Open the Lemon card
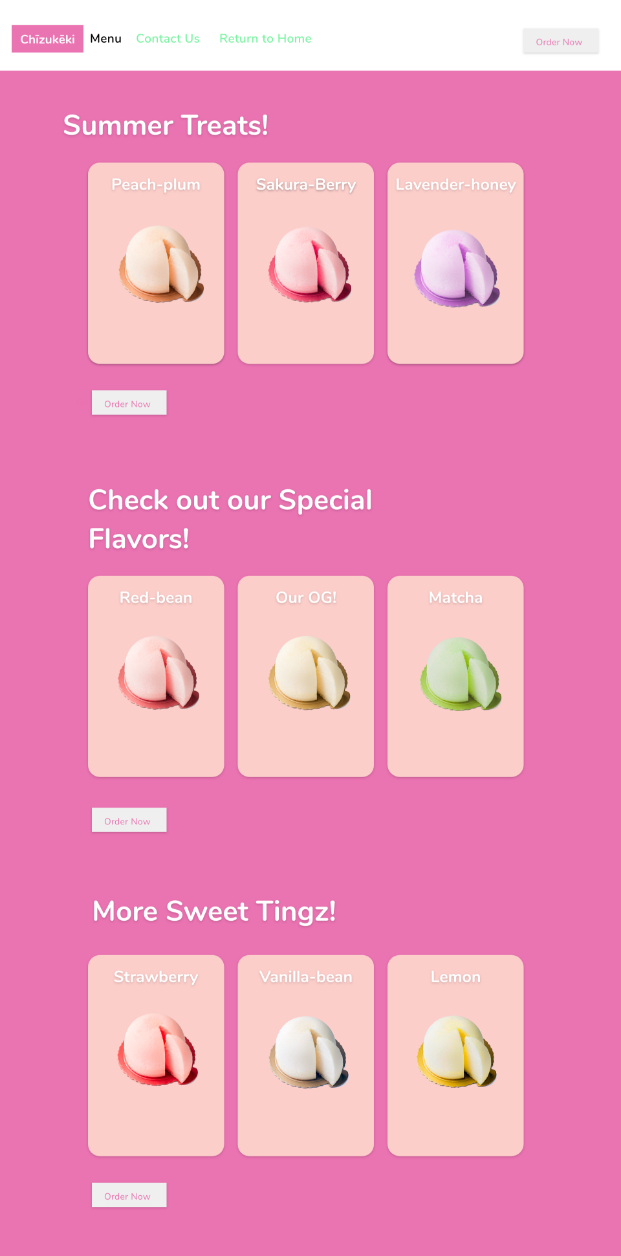This screenshot has height=1256, width=621. [x=455, y=1055]
